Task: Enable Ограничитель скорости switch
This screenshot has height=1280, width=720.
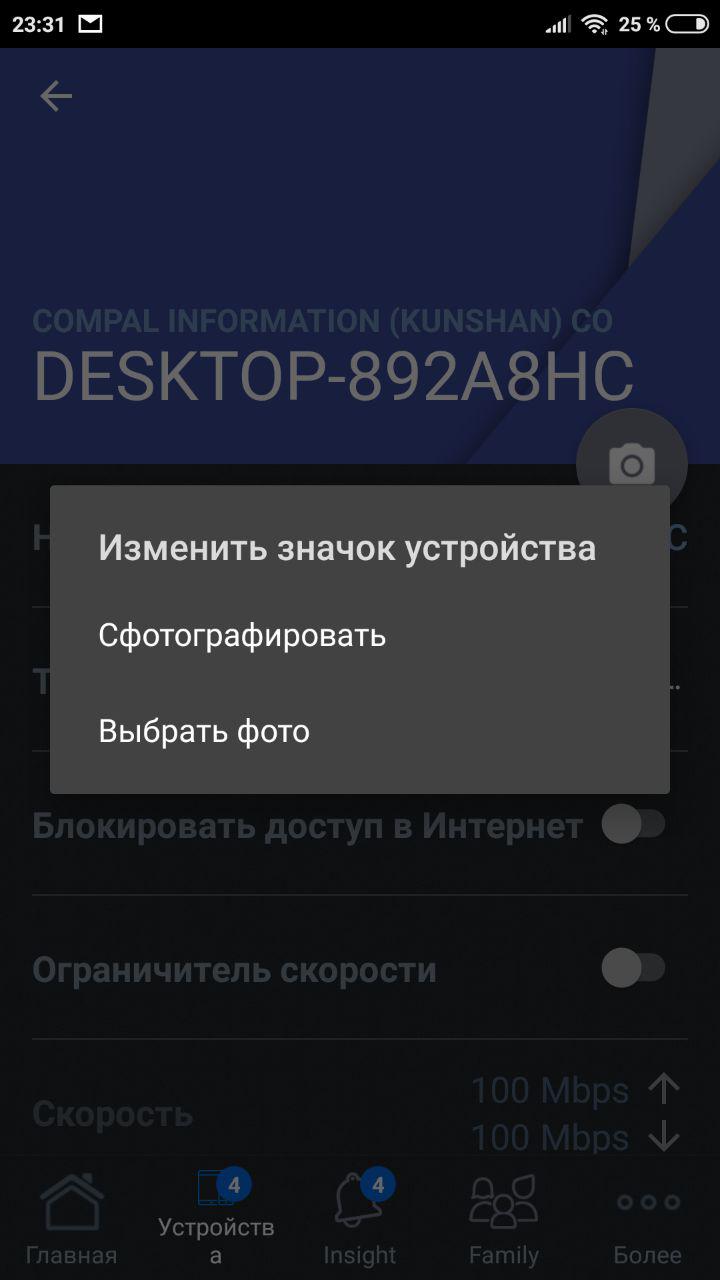Action: [634, 969]
